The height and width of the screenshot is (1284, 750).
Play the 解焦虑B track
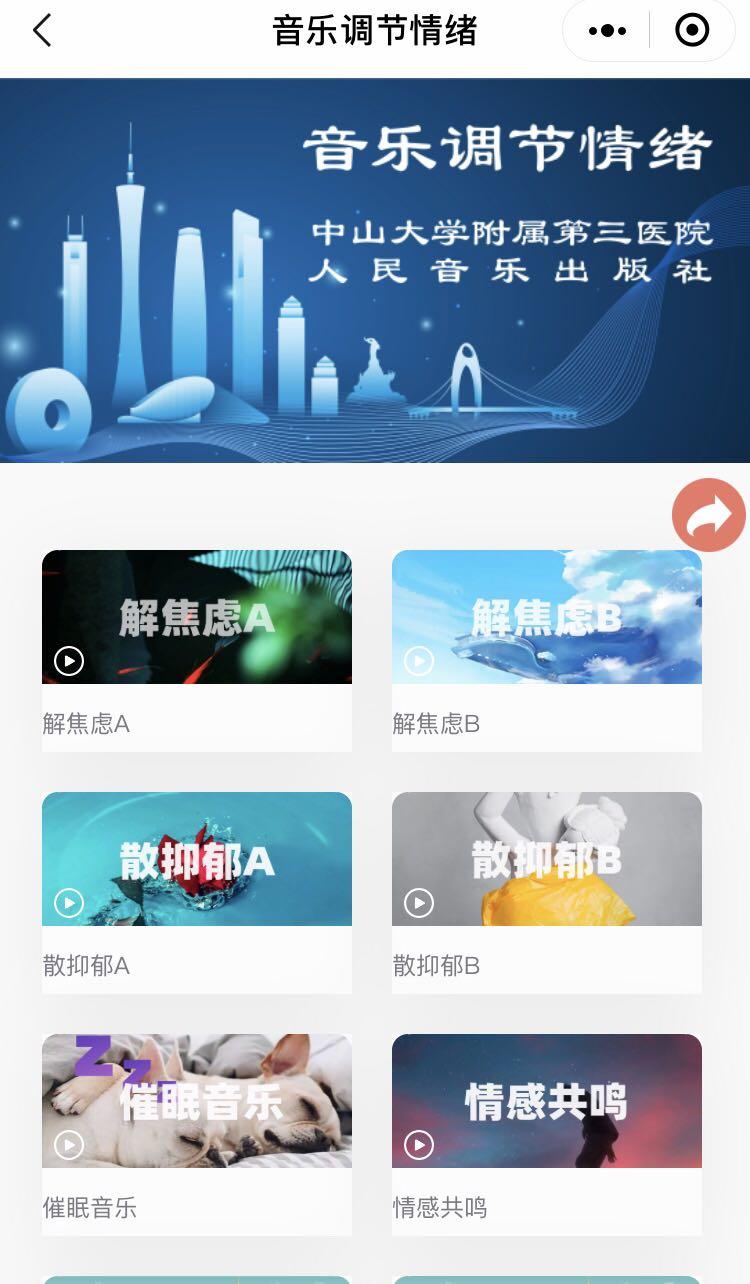(x=418, y=659)
